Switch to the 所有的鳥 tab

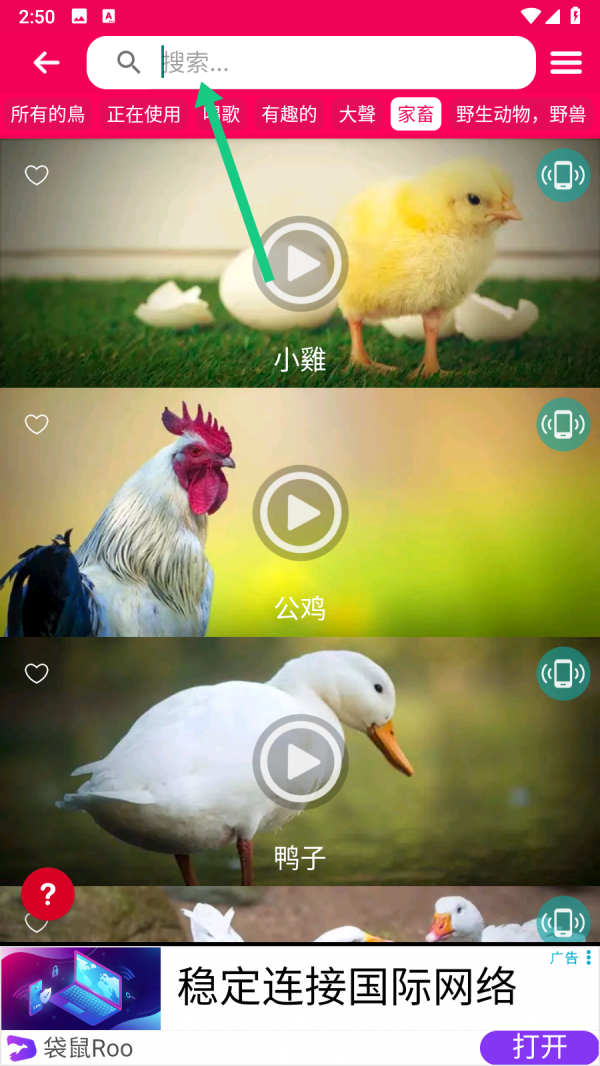click(48, 114)
